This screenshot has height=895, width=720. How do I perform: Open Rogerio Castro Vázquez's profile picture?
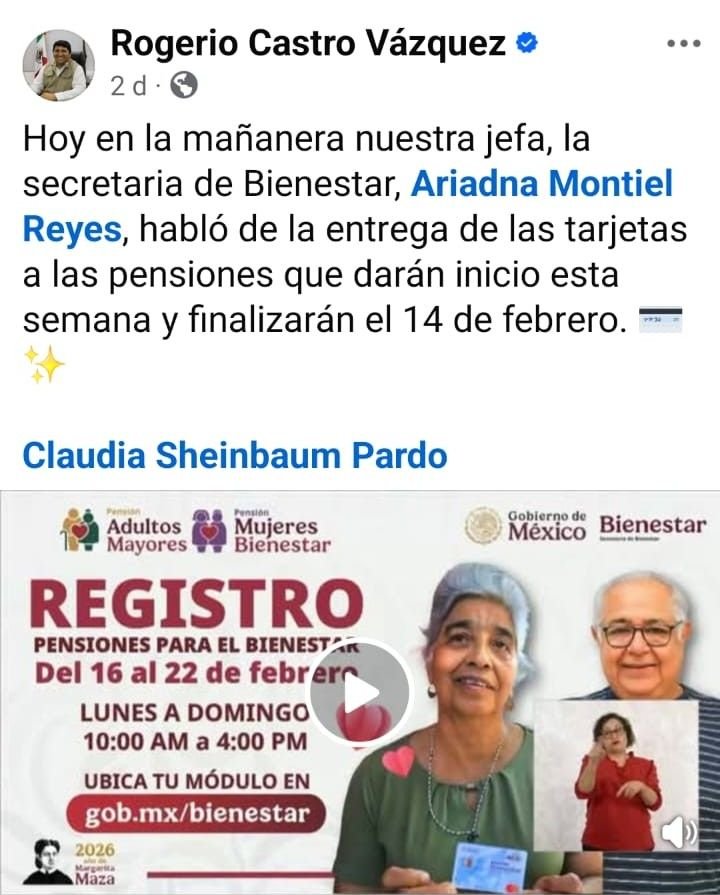pyautogui.click(x=58, y=64)
